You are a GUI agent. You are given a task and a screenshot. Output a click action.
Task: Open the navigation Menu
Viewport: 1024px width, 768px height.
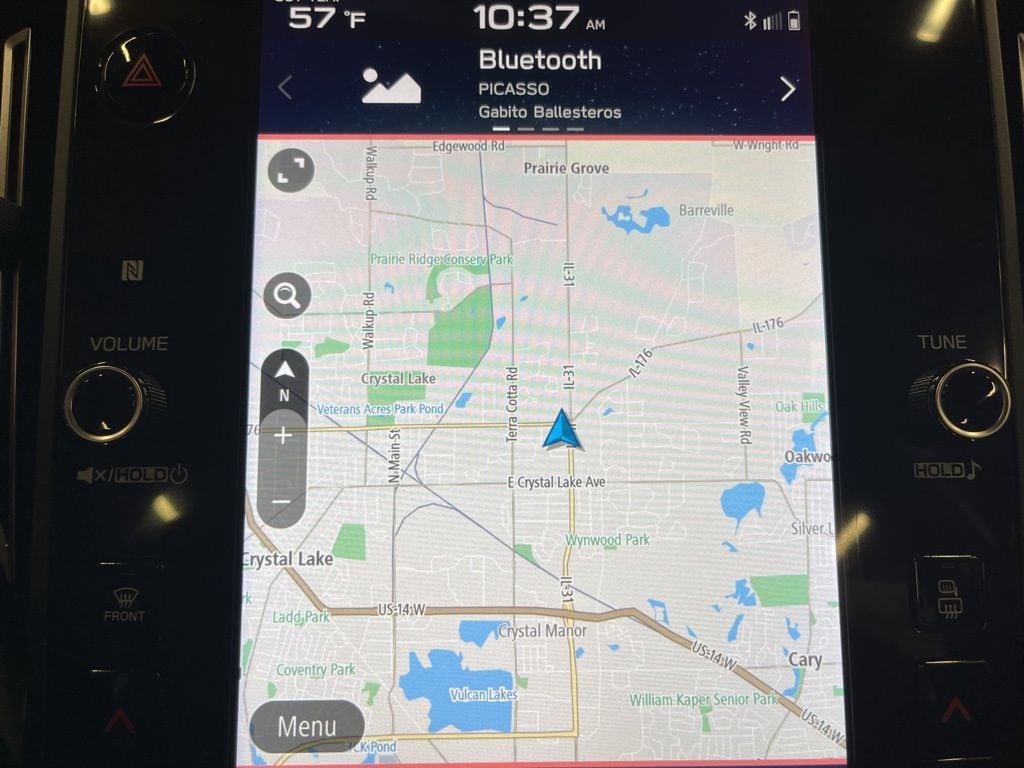click(306, 726)
